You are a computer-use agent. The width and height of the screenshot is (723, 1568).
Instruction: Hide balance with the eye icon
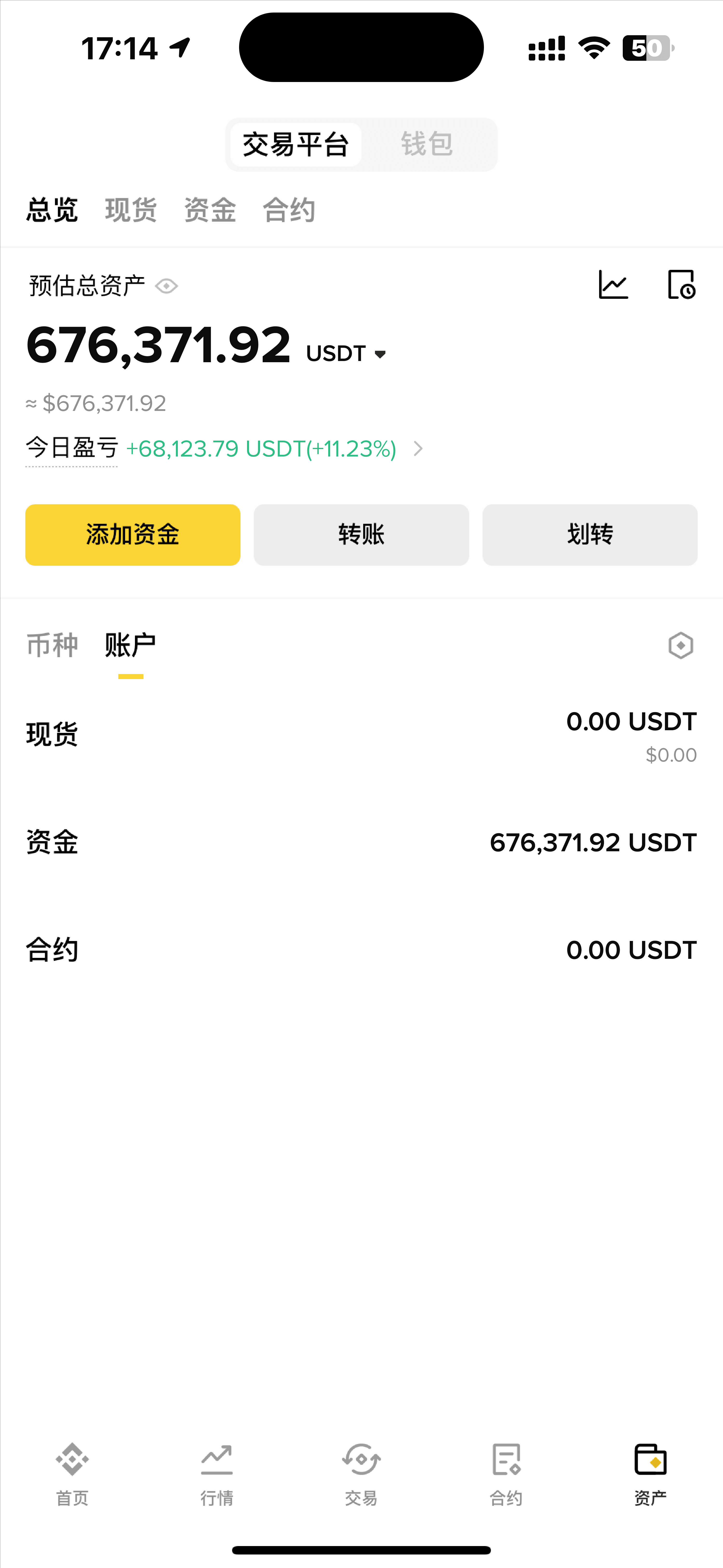click(x=166, y=286)
